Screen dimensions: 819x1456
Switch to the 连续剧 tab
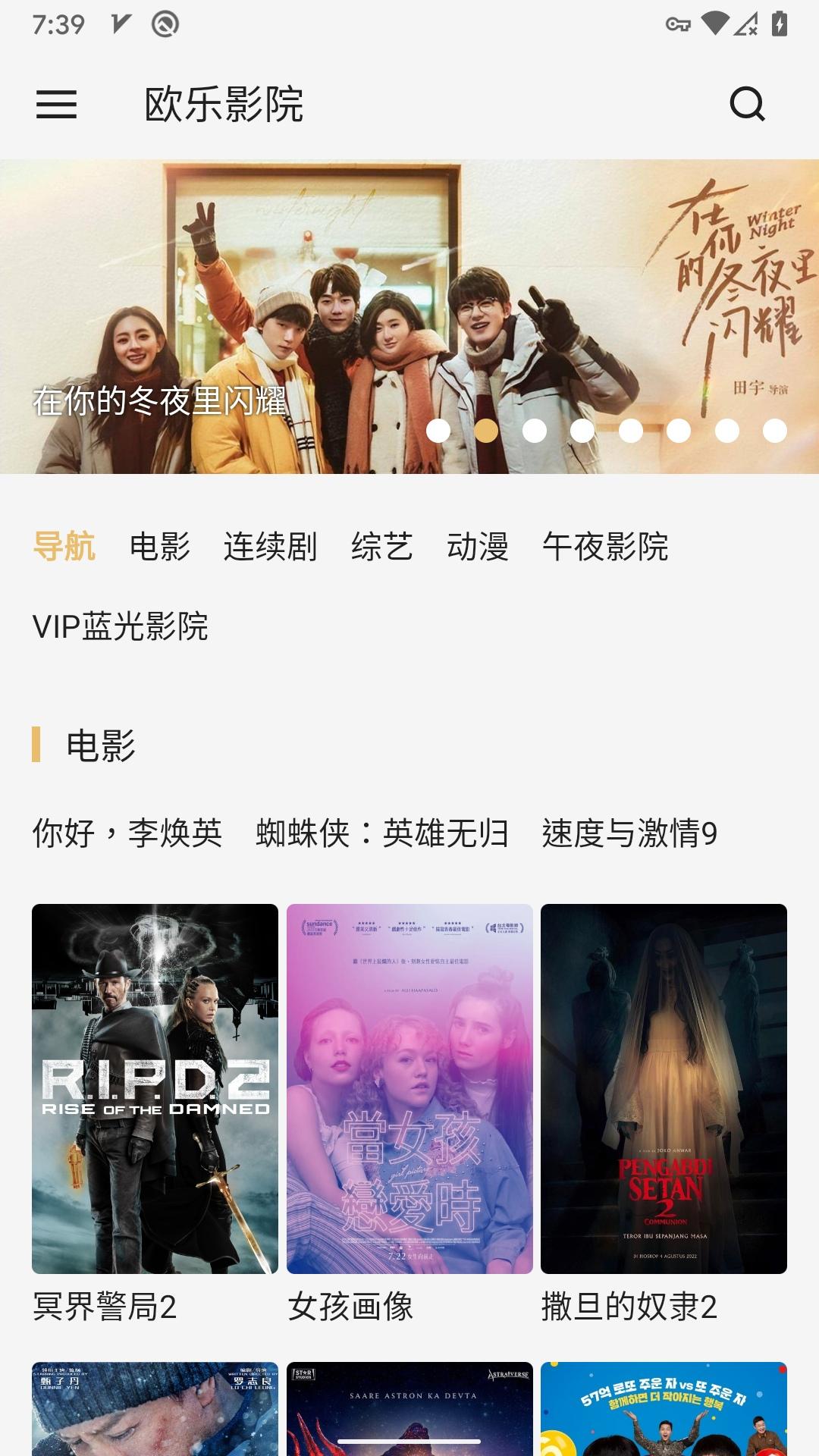click(270, 547)
